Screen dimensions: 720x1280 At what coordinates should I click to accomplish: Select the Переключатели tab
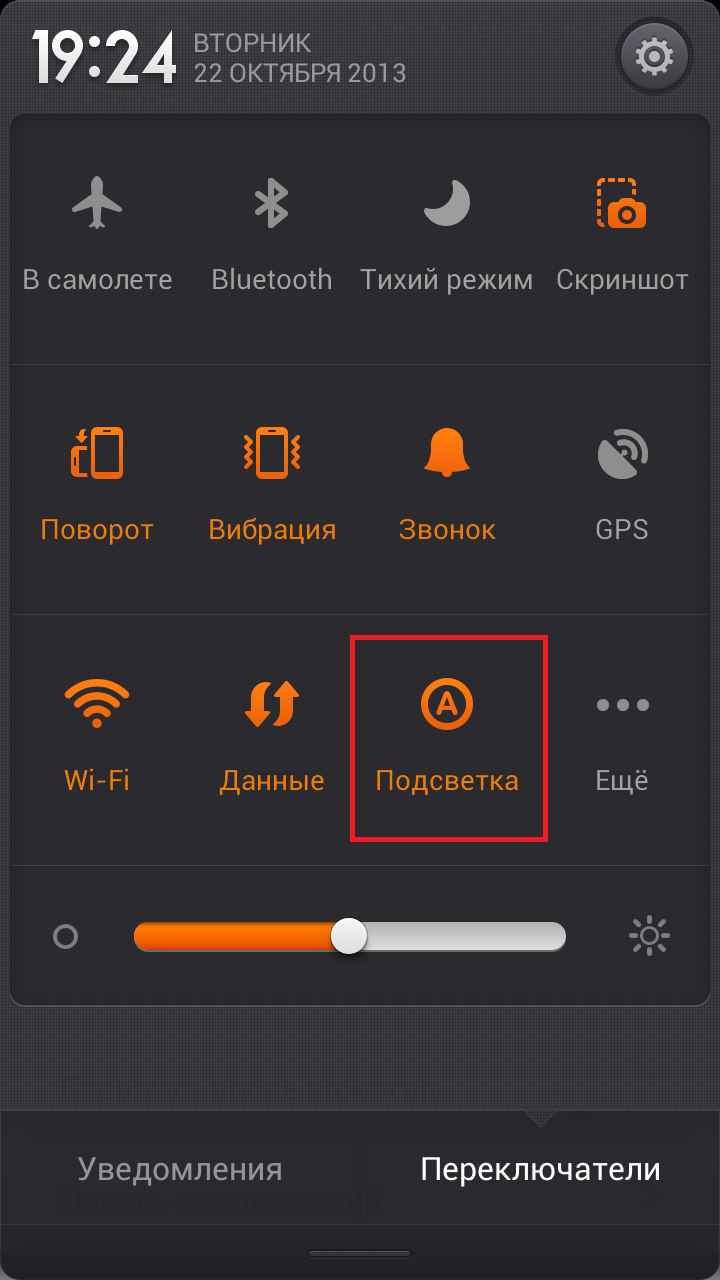540,1169
